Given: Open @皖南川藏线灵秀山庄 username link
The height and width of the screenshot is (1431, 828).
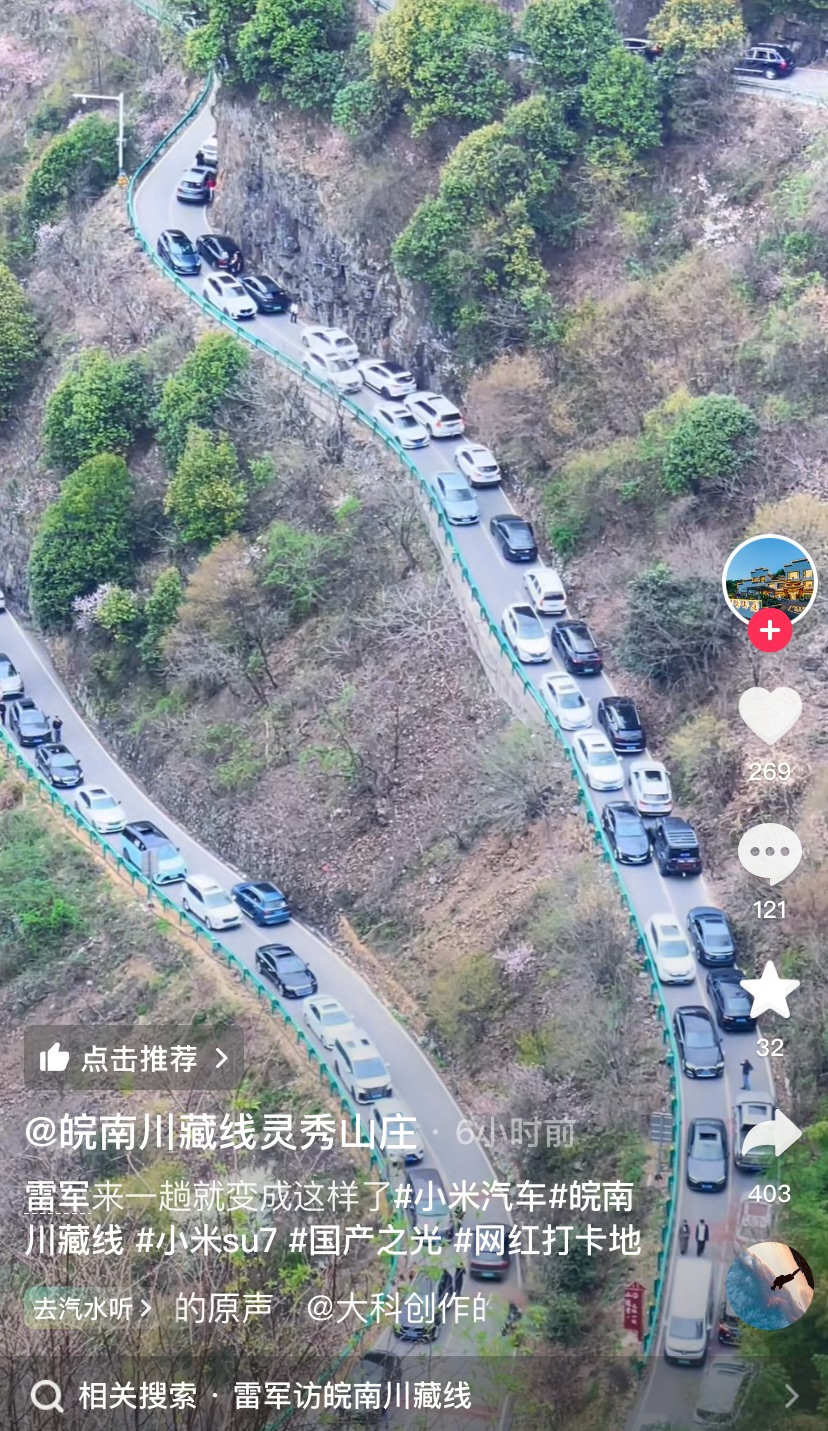Looking at the screenshot, I should click(x=220, y=1133).
